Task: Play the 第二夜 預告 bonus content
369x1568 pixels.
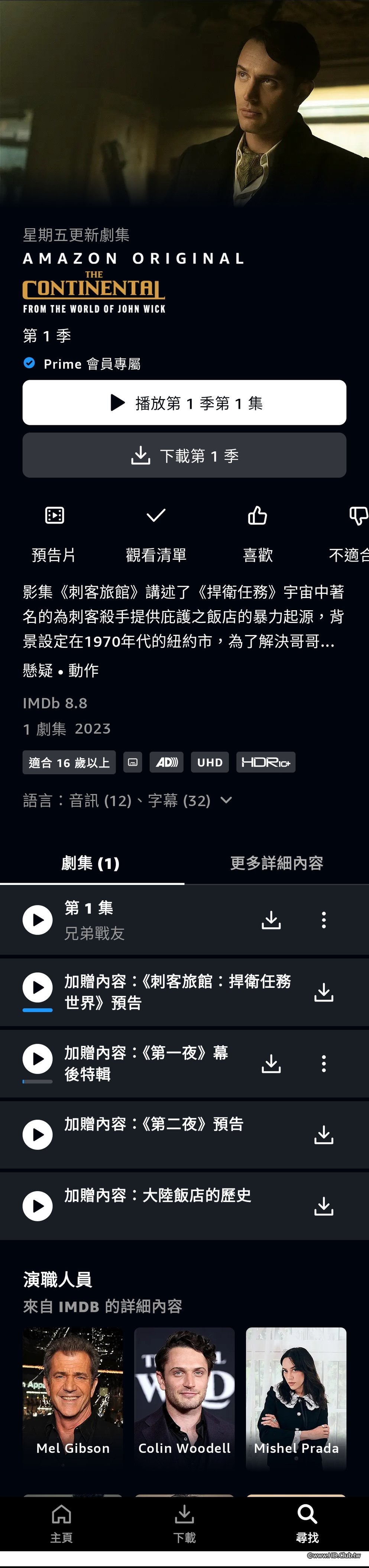Action: click(38, 1135)
